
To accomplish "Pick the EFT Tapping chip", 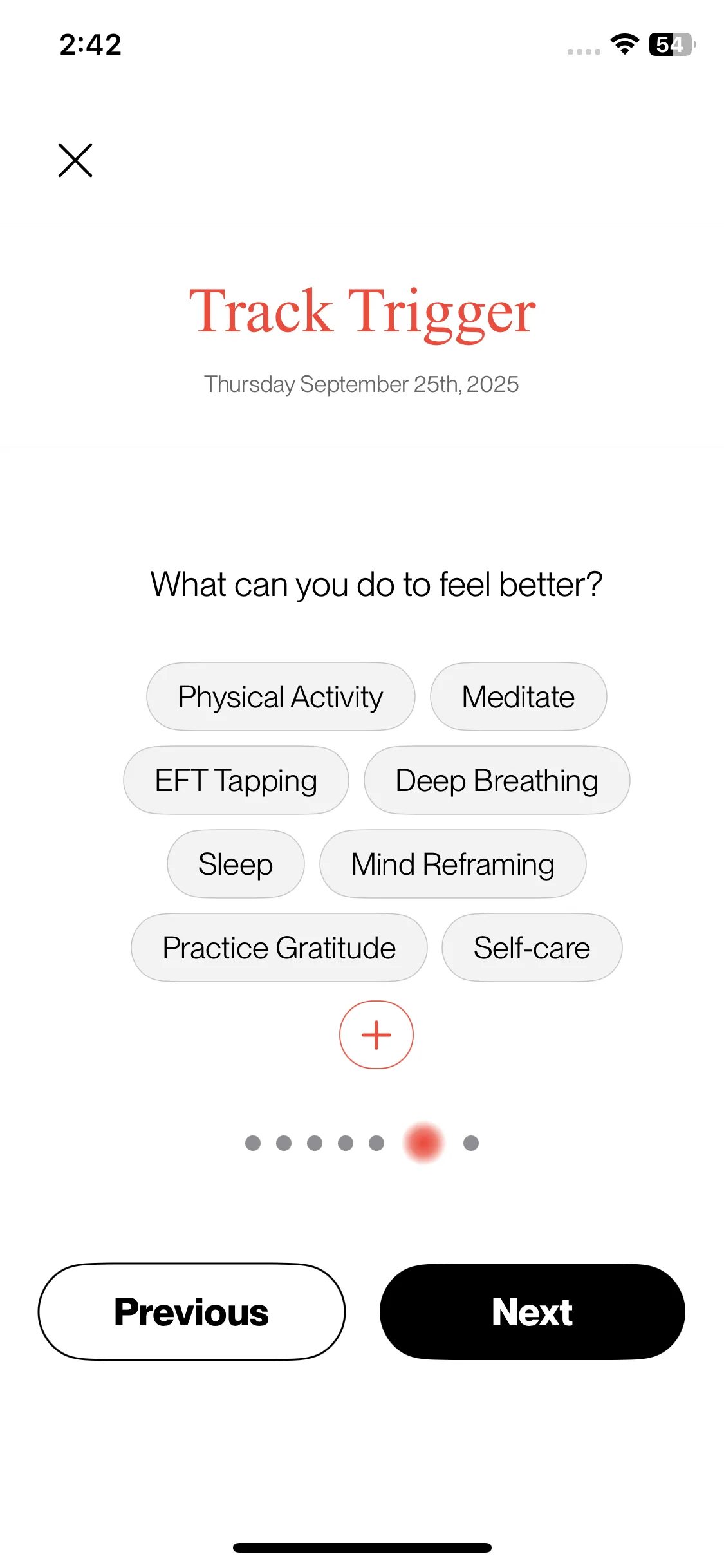I will coord(236,781).
